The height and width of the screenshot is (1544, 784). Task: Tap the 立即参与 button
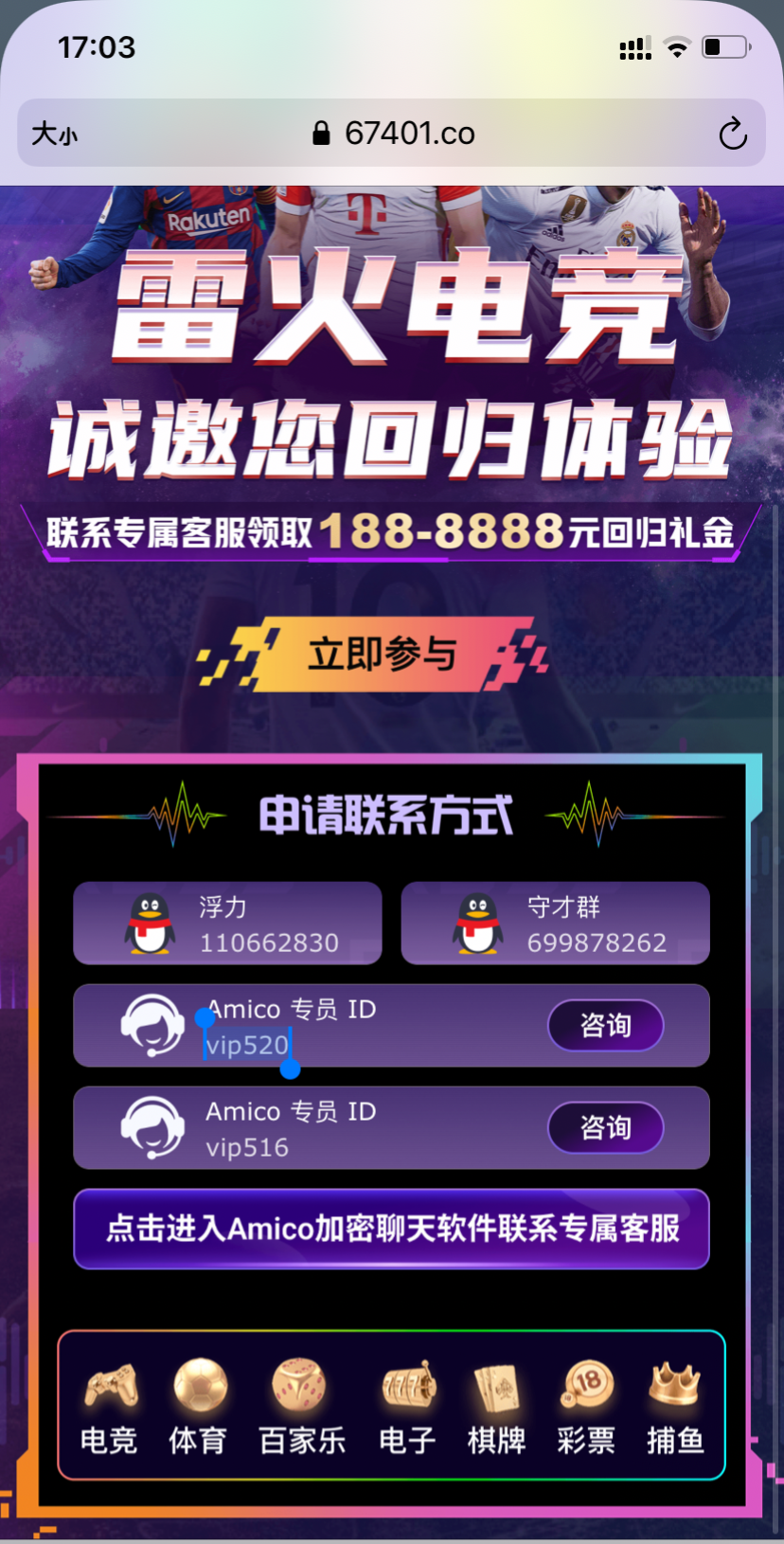[x=381, y=655]
